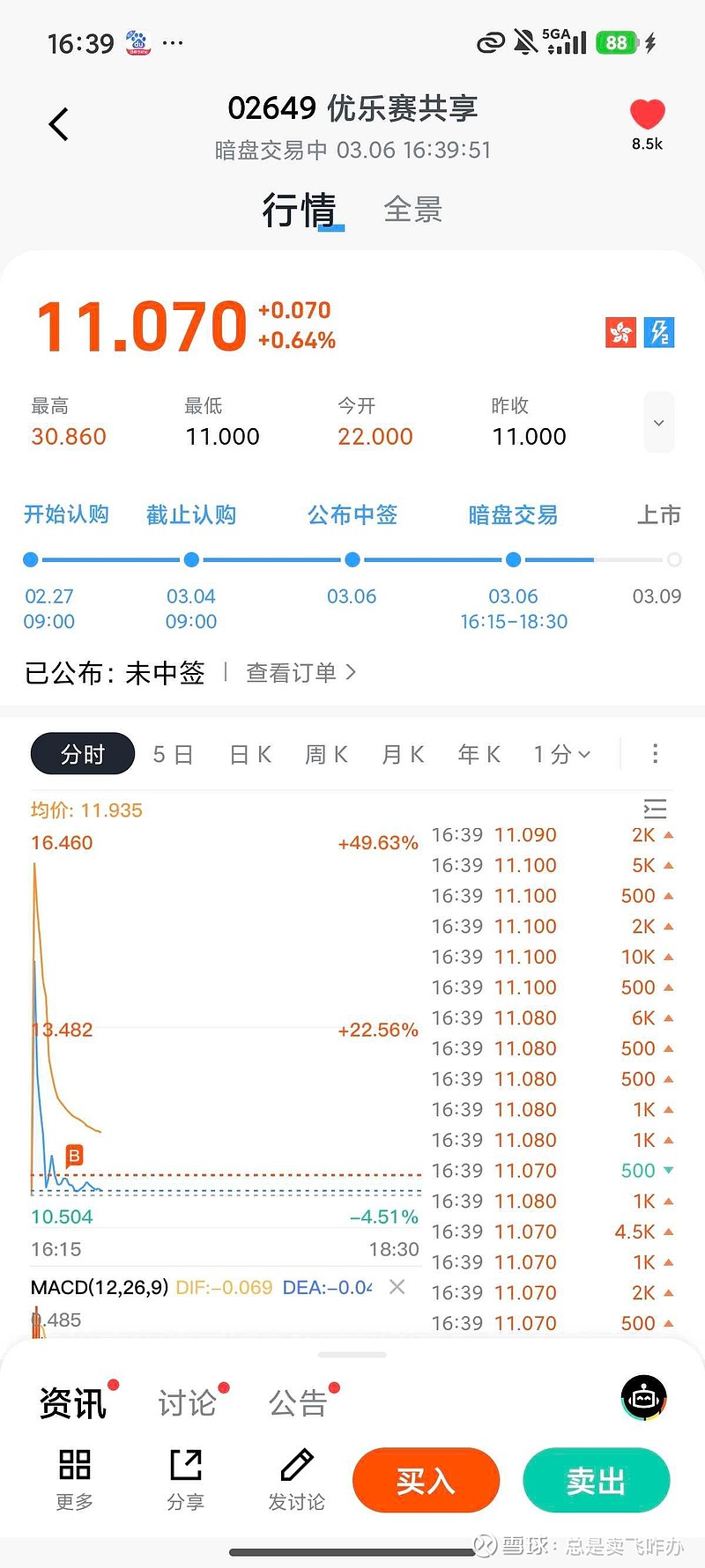Switch to the 讨论 tab at bottom
The height and width of the screenshot is (1568, 705).
coord(186,1402)
